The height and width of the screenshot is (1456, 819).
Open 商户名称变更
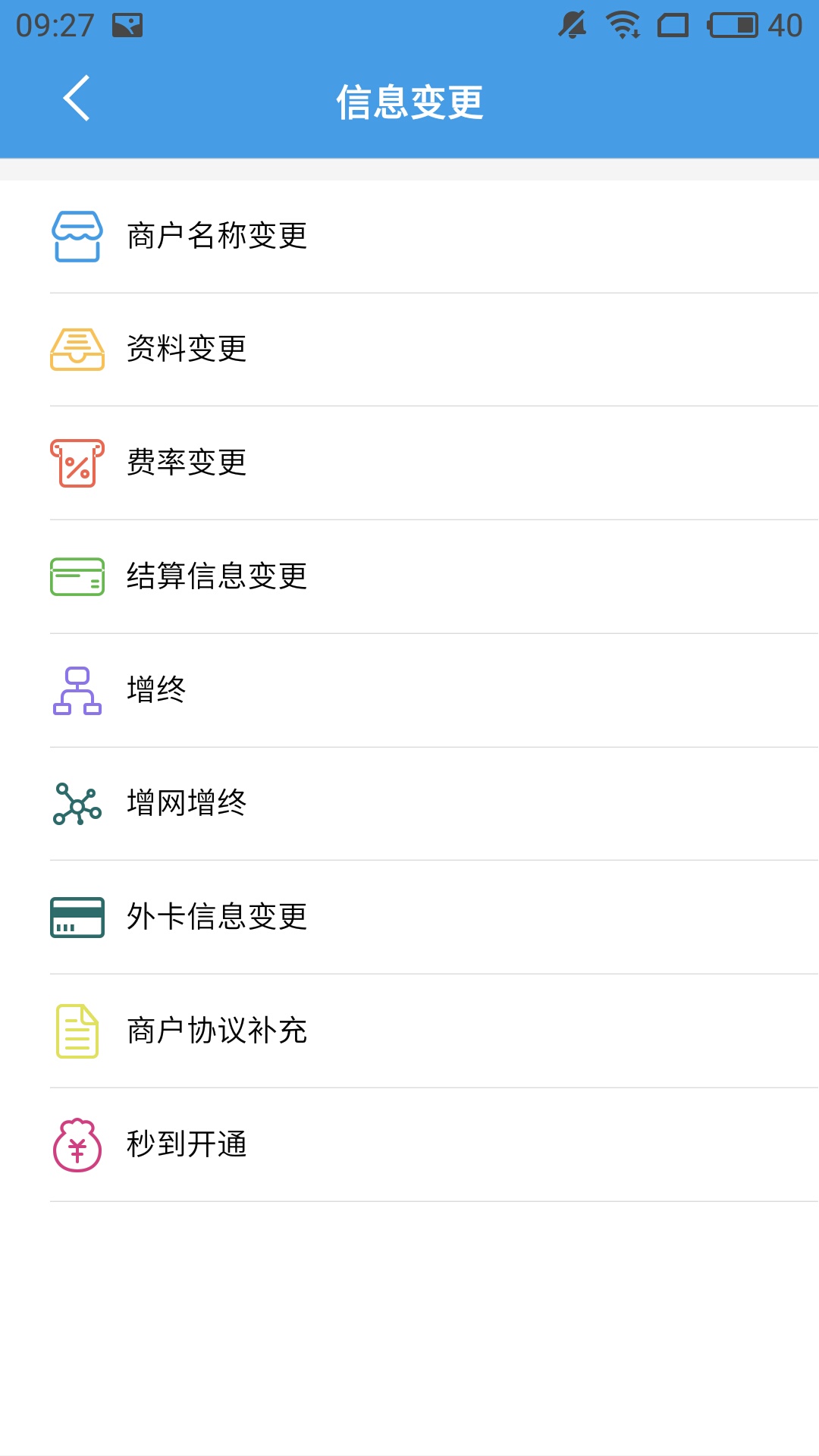point(409,237)
